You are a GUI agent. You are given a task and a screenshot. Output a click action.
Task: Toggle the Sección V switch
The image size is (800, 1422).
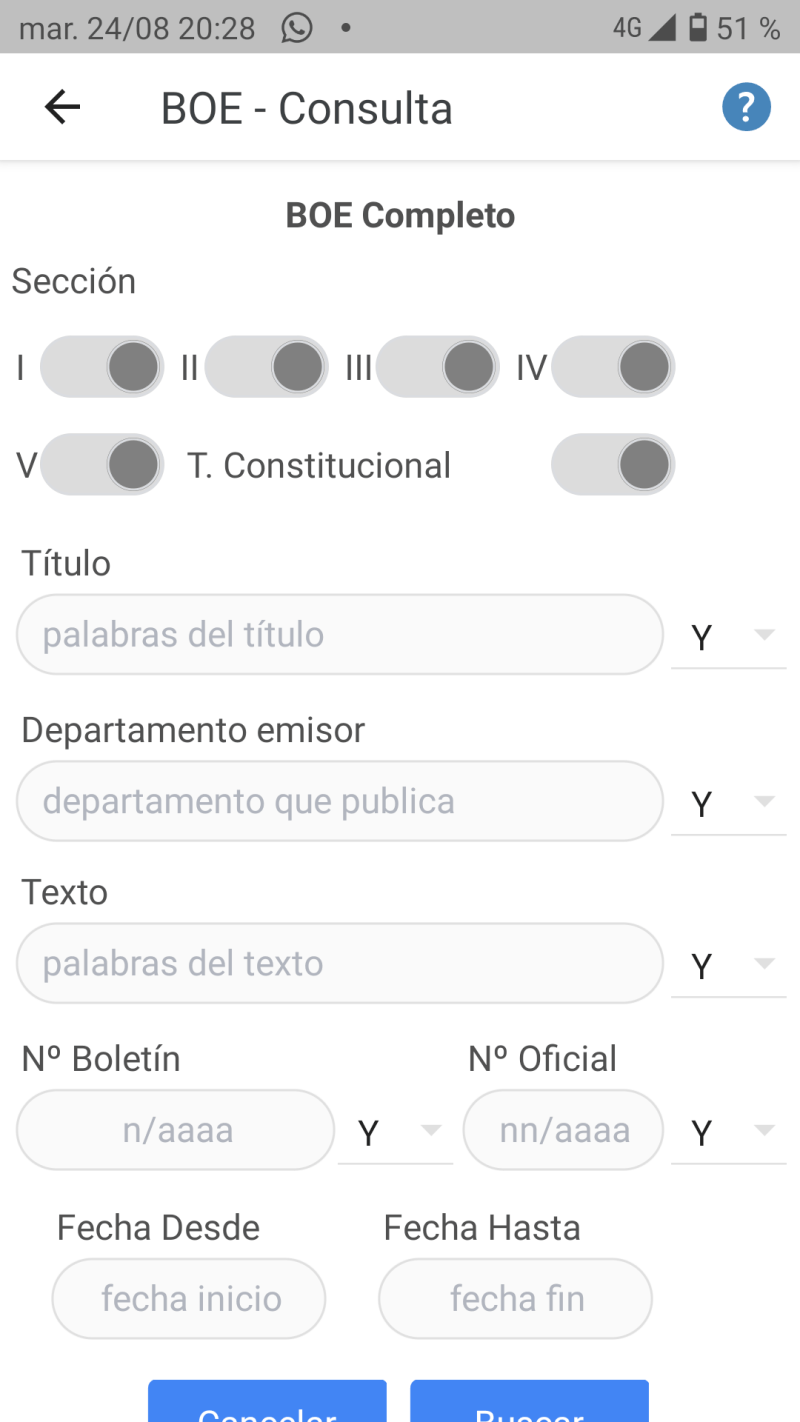tap(102, 464)
